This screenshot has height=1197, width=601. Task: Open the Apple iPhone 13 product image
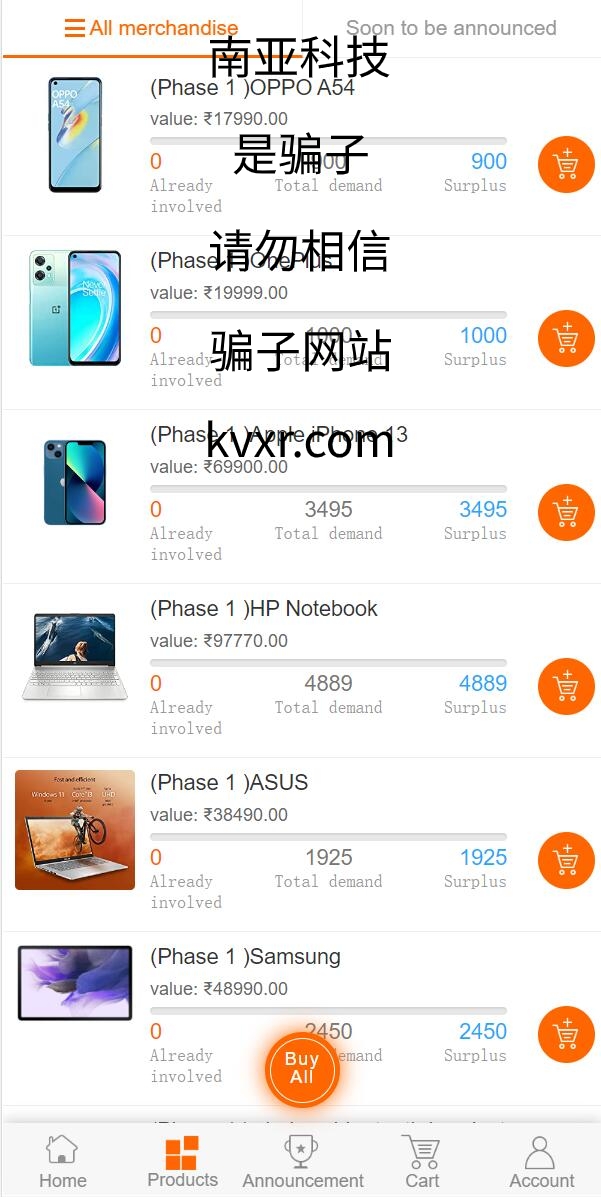click(75, 482)
